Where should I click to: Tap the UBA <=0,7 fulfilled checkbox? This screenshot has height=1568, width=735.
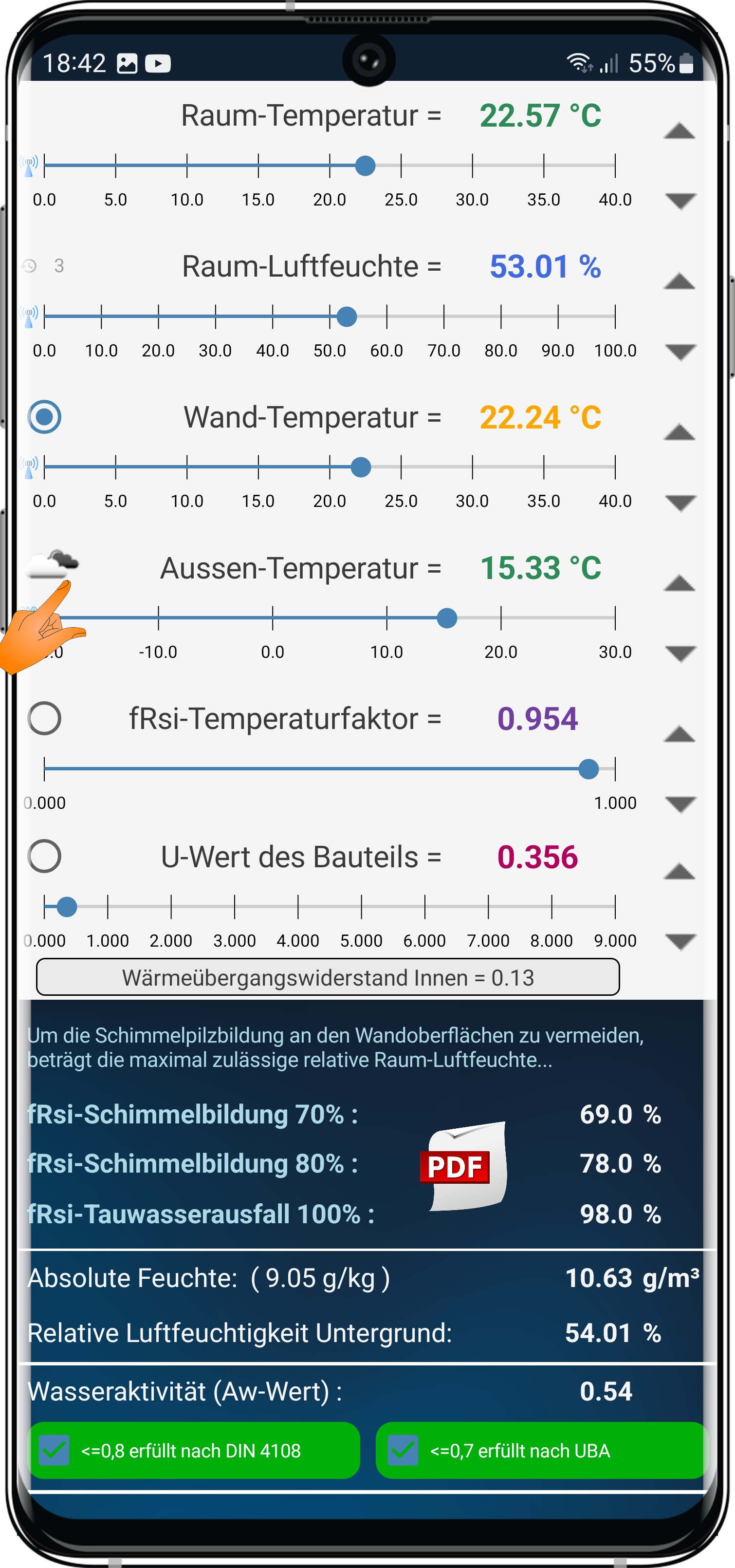403,1451
